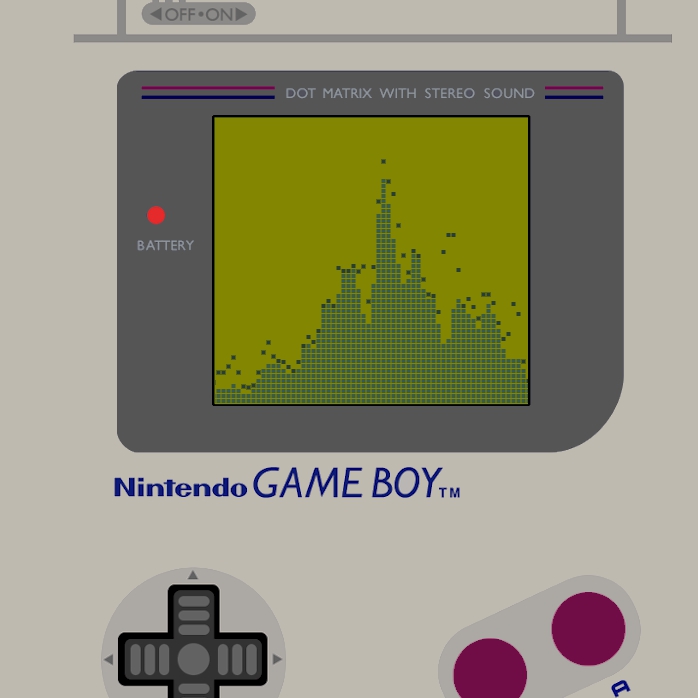Tap the D-pad up arrow
The width and height of the screenshot is (698, 698).
pos(193,609)
